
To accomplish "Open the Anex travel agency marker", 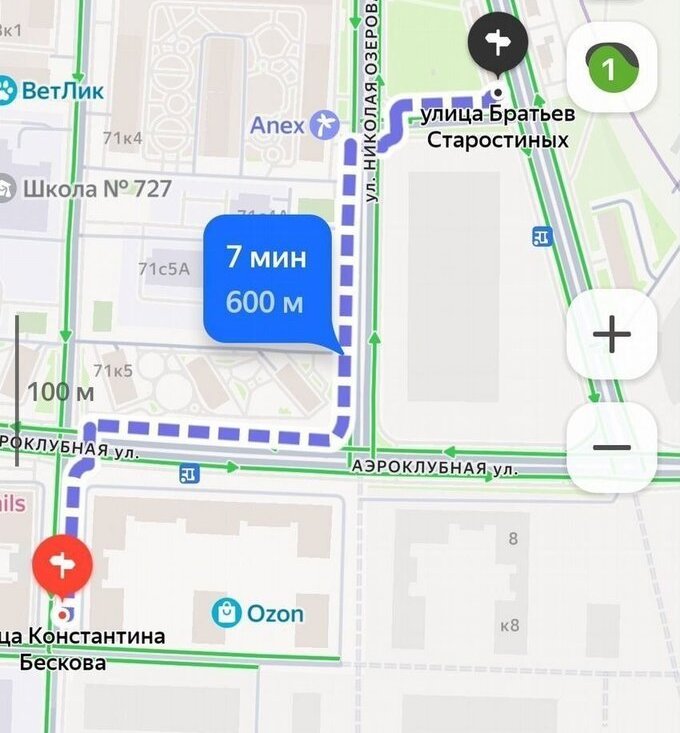I will [323, 124].
